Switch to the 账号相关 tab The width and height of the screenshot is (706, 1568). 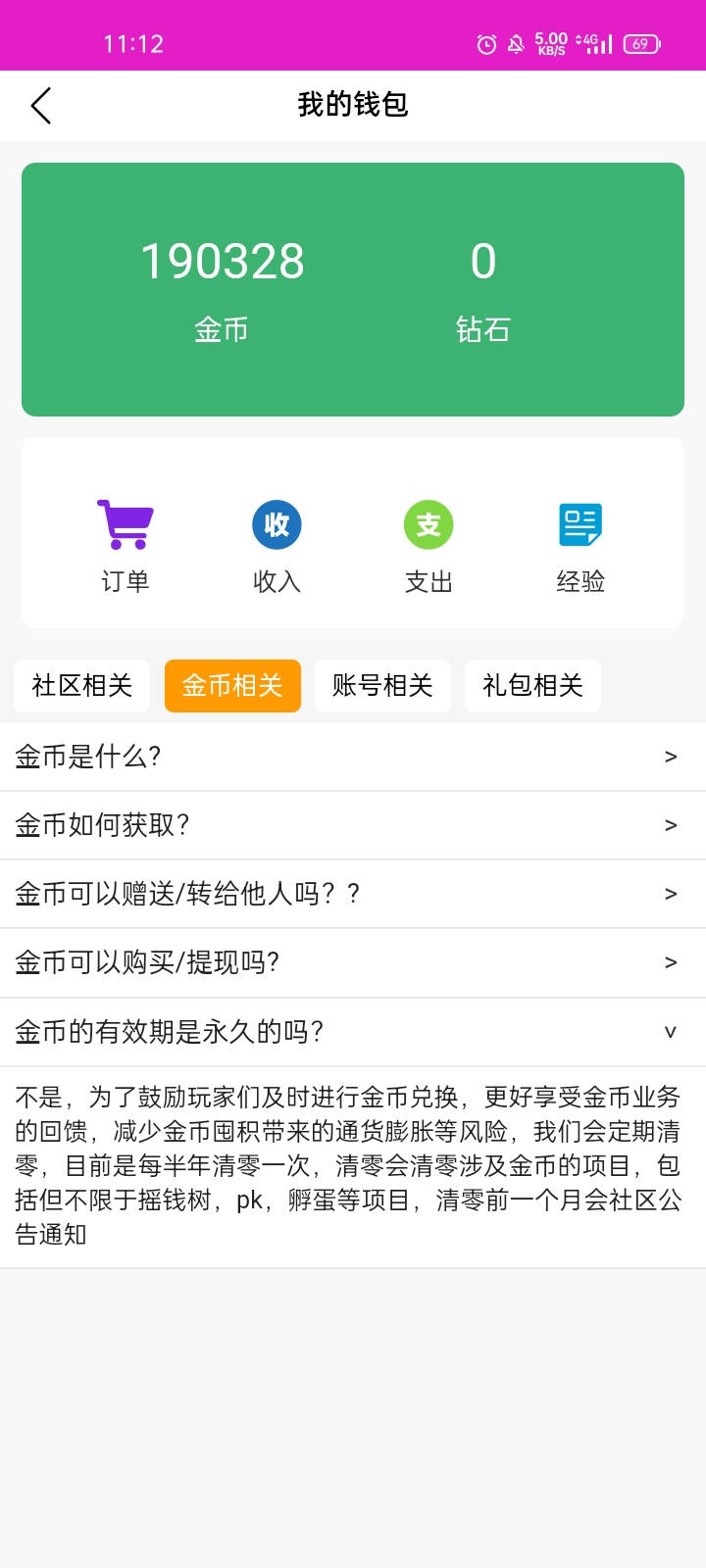382,685
